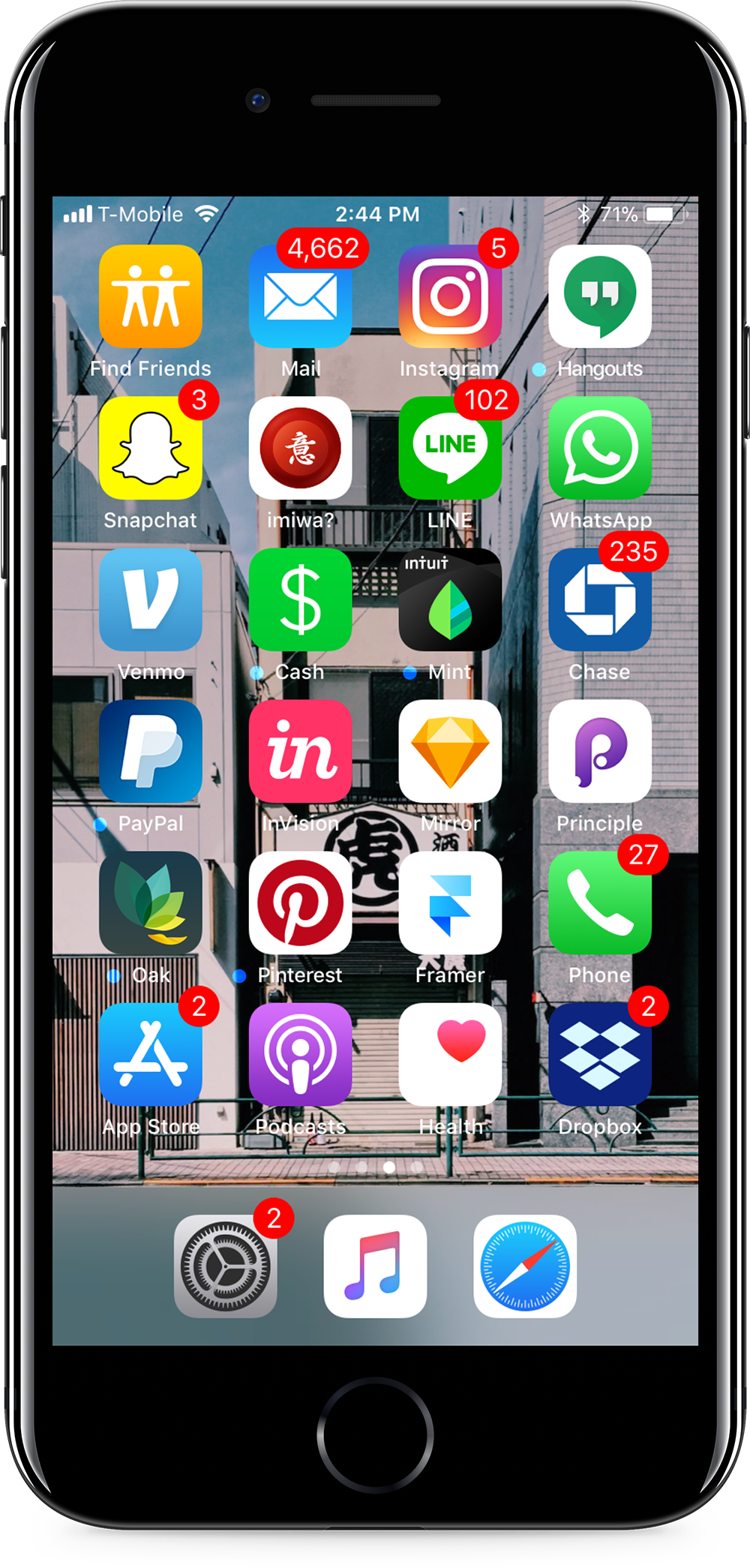Open the Pinterest app

pos(300,903)
